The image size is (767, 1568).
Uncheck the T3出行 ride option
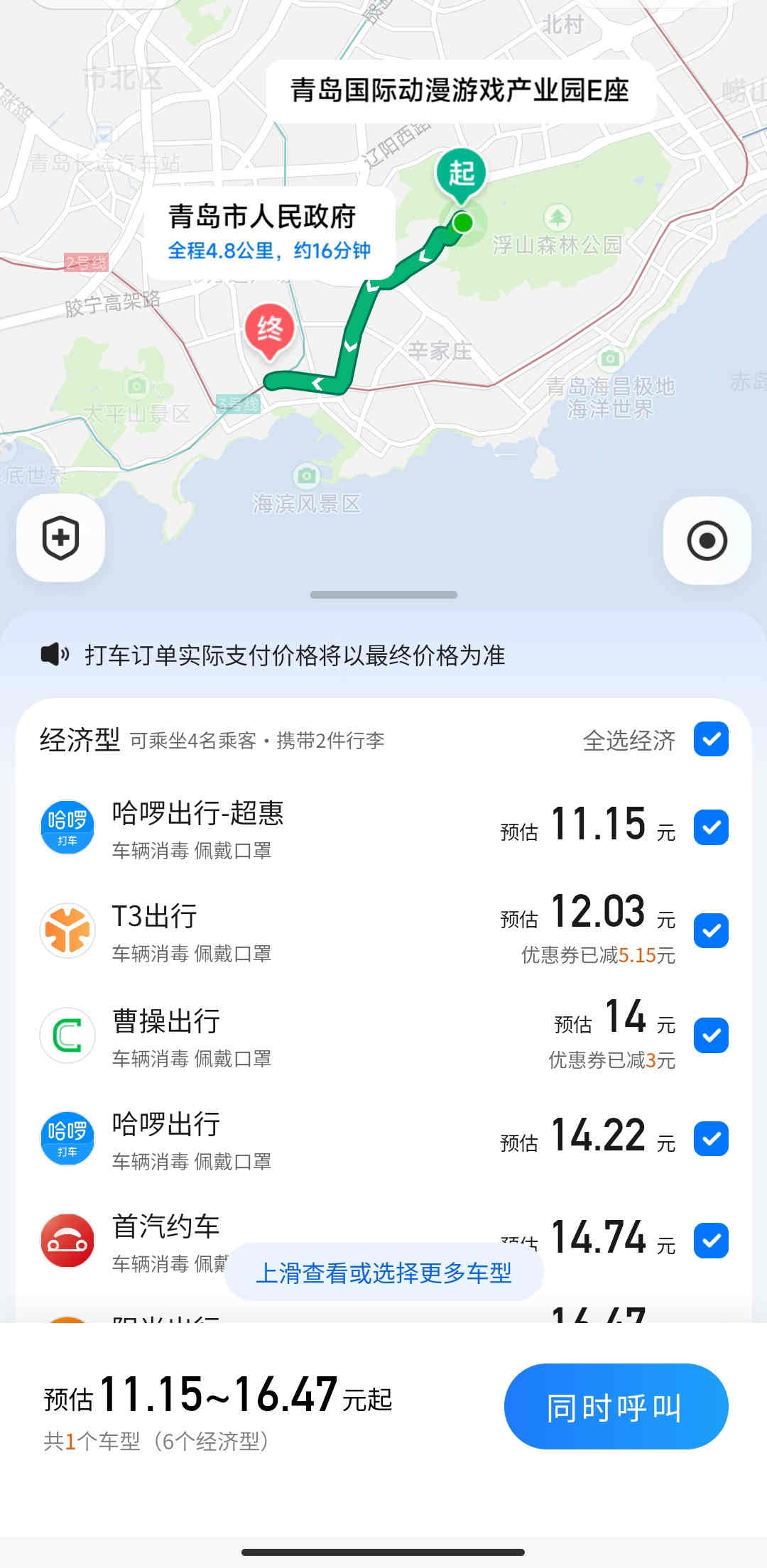pos(711,930)
